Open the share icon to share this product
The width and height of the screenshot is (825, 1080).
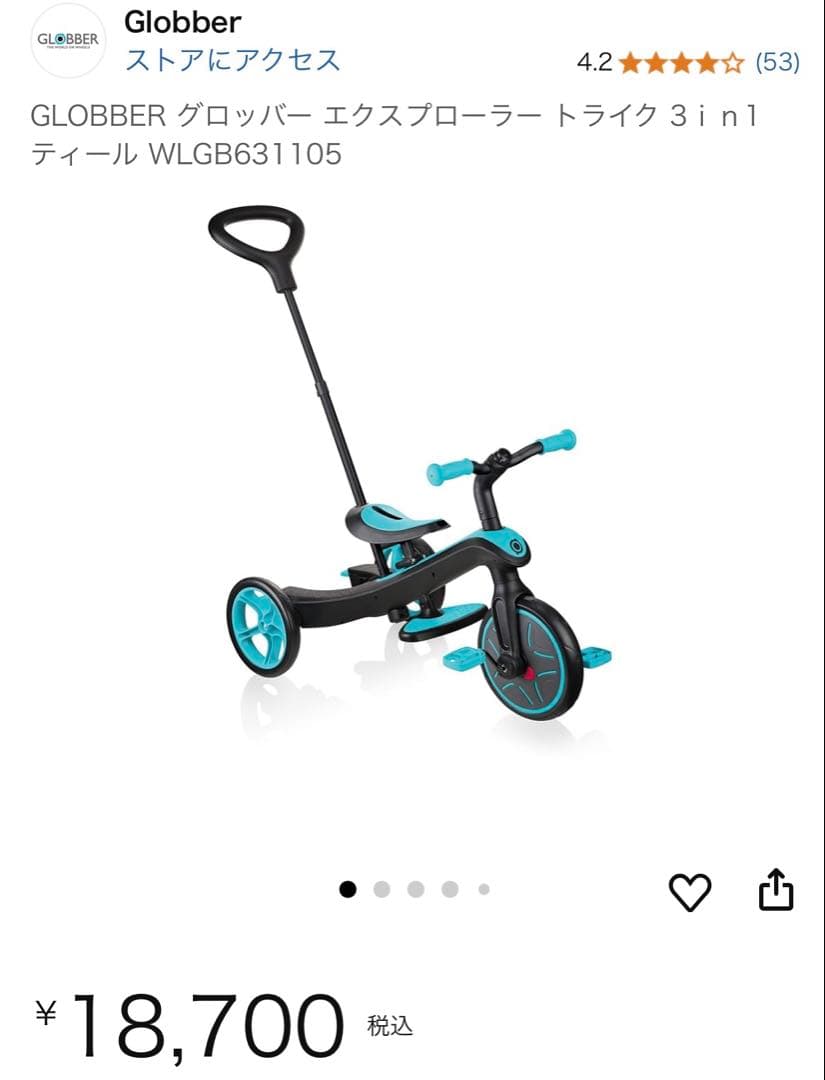tap(775, 888)
